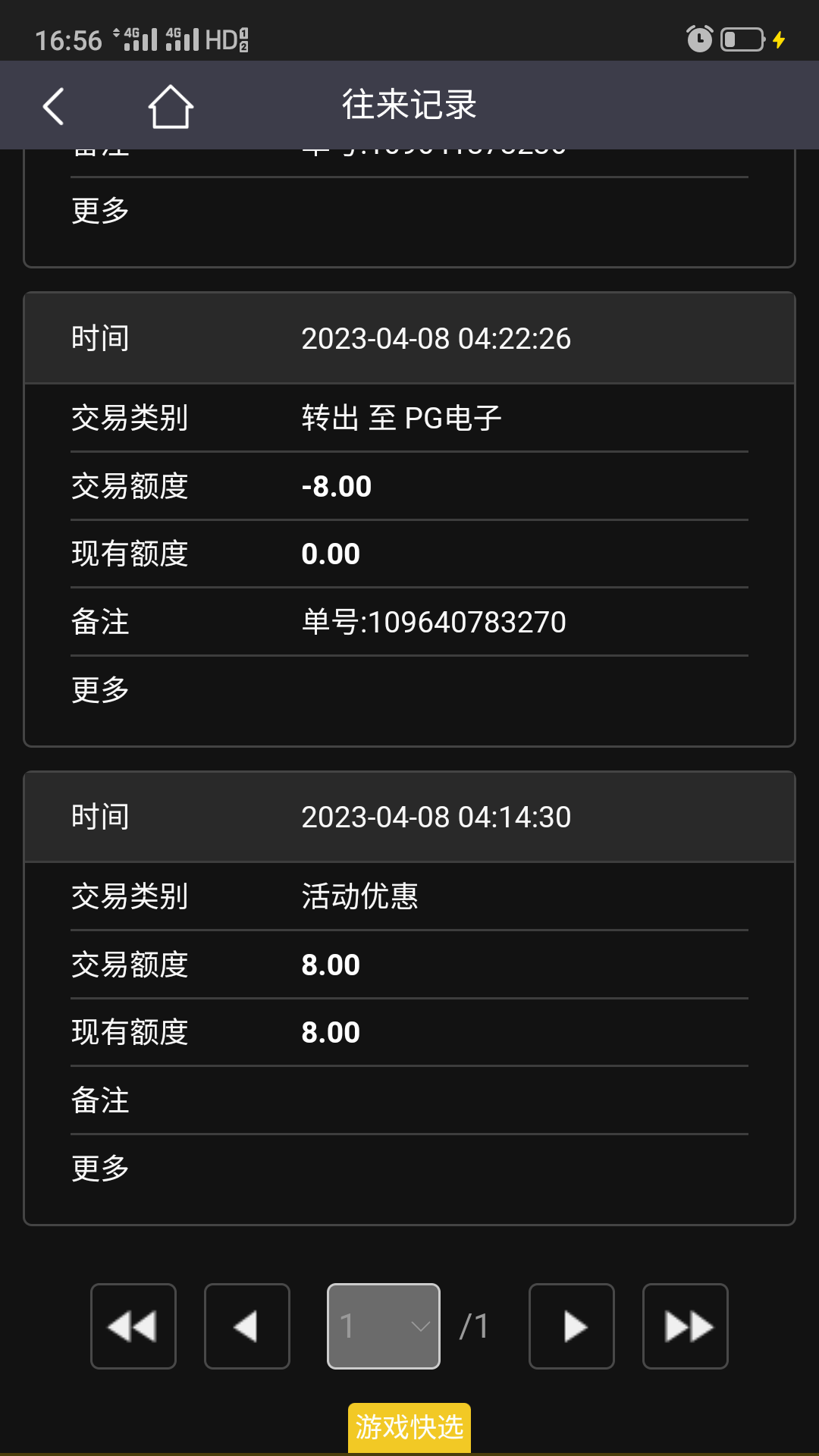Go to the previous page of records
The image size is (819, 1456).
[247, 1326]
